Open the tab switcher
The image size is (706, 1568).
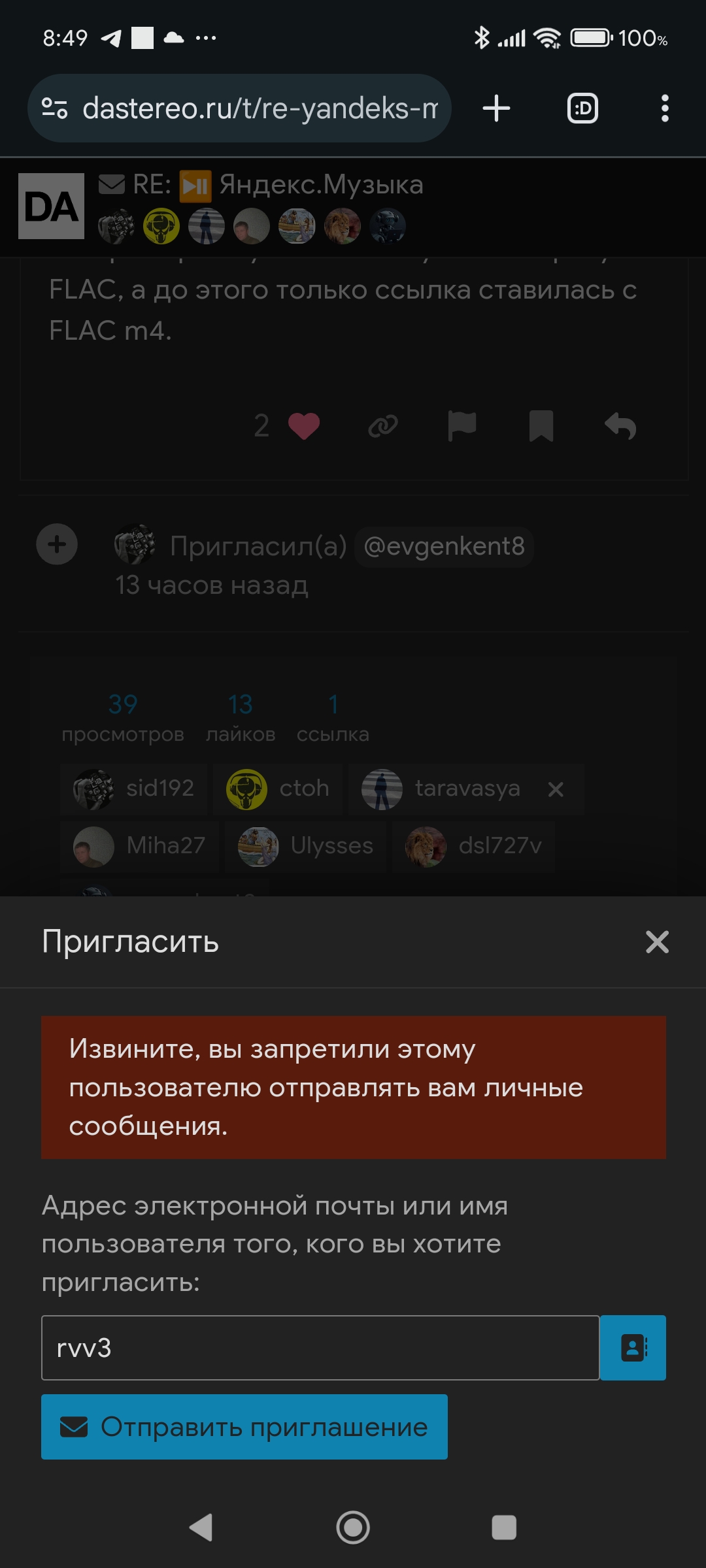(582, 108)
